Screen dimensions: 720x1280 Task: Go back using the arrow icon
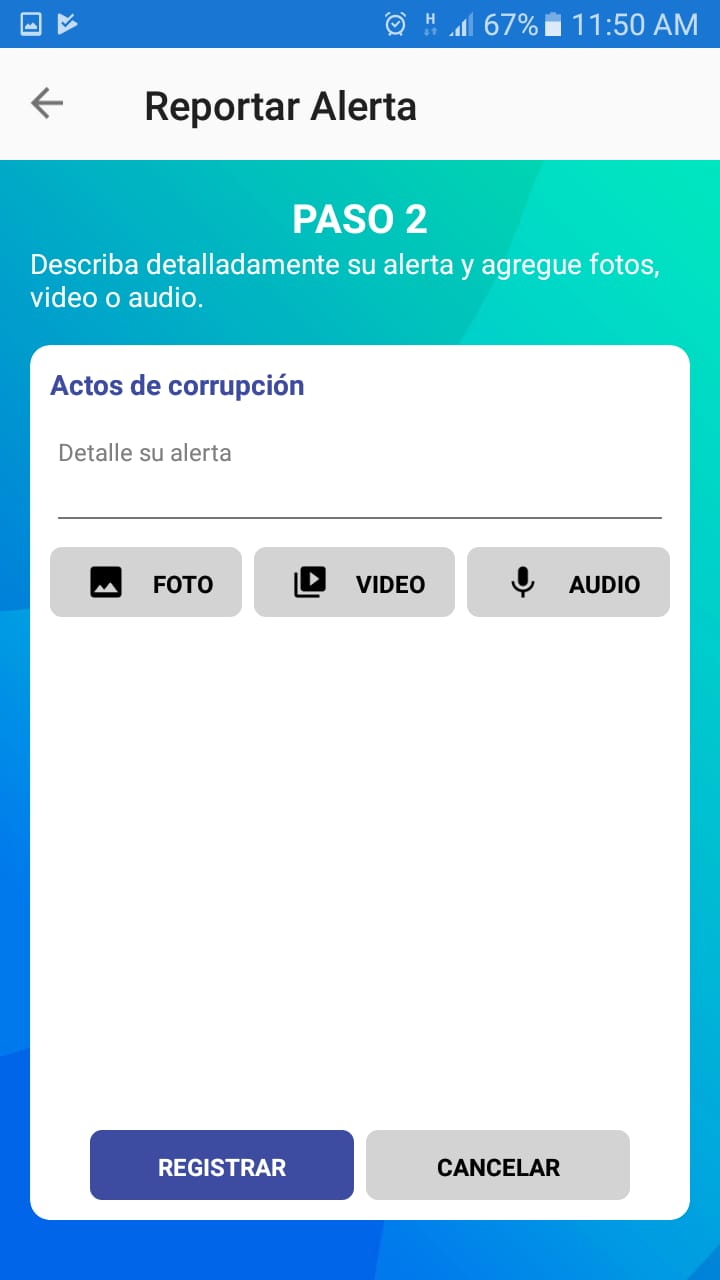(47, 103)
